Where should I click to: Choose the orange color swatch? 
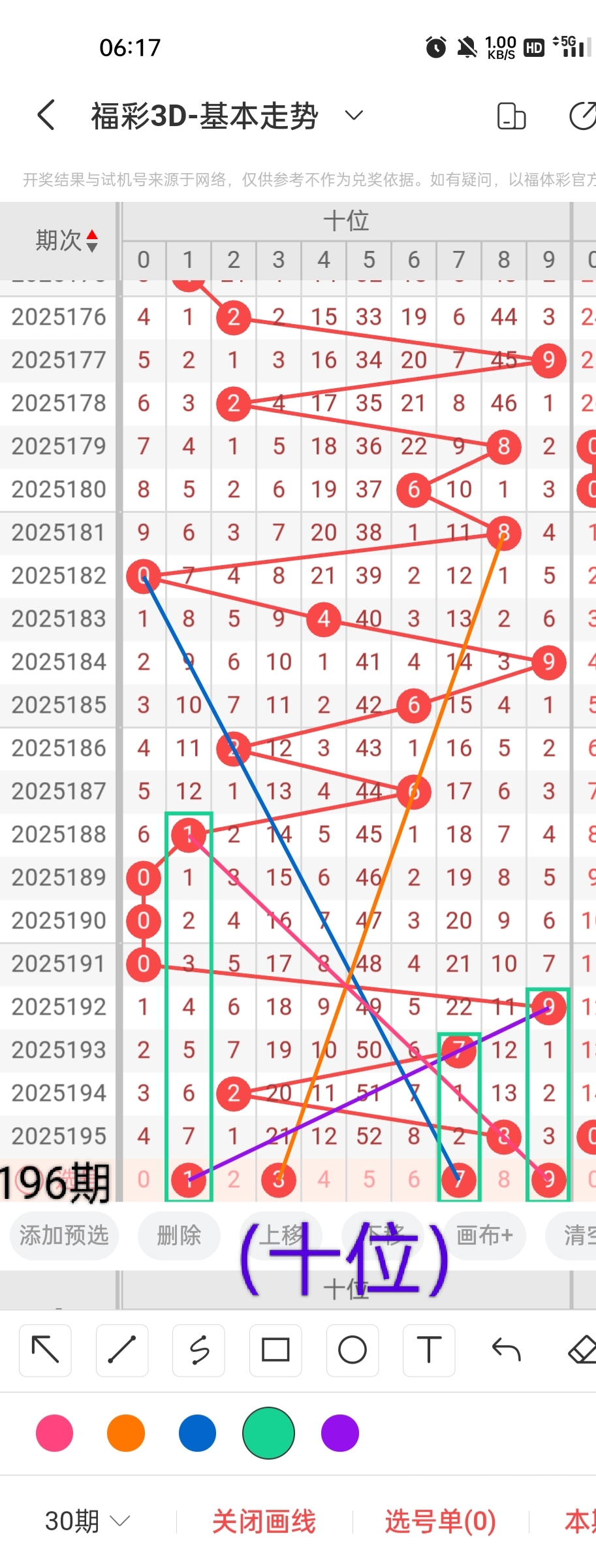pos(126,1433)
